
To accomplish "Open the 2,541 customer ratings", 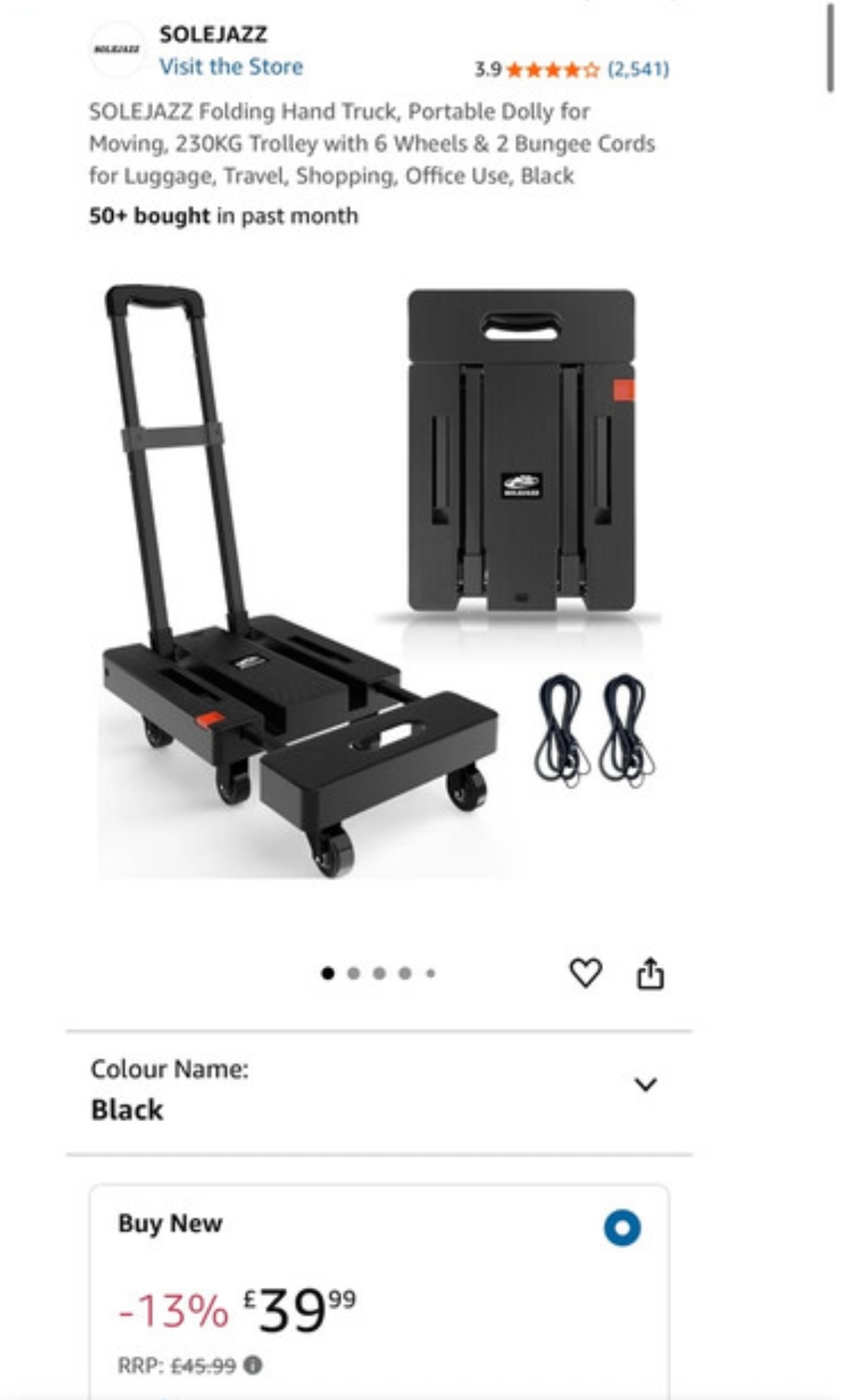I will point(638,69).
